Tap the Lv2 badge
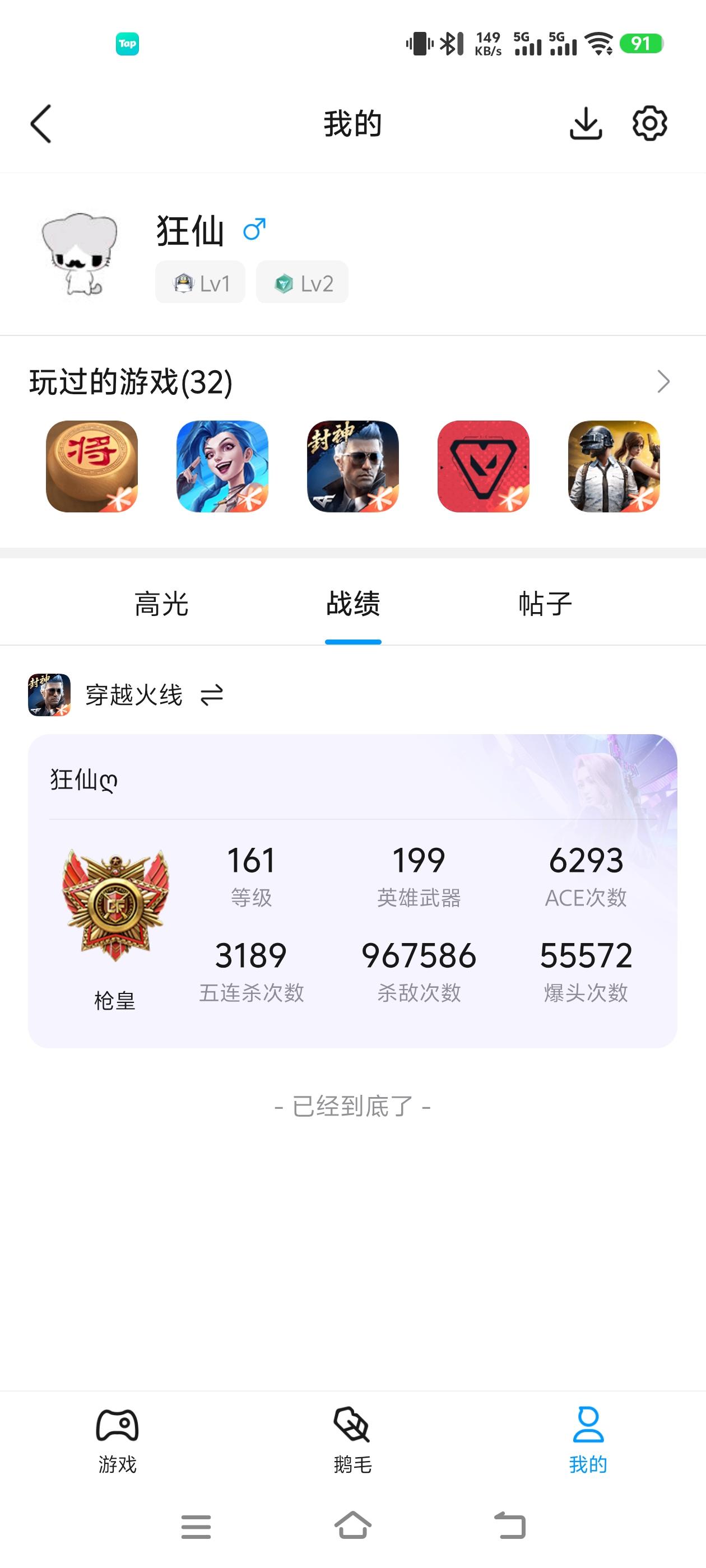The image size is (706, 1568). click(301, 282)
